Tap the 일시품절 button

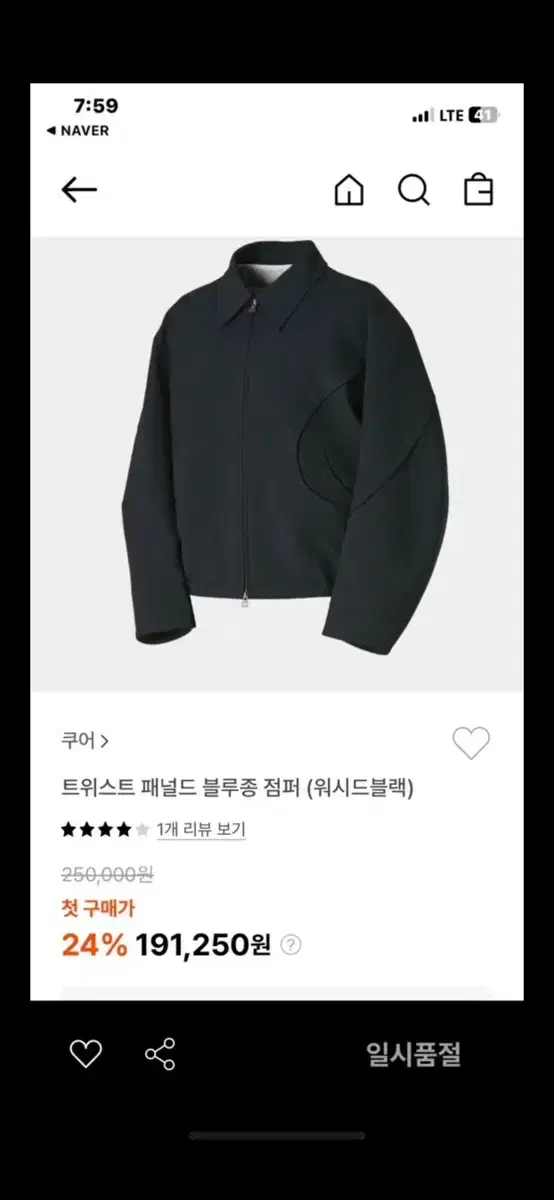414,1054
